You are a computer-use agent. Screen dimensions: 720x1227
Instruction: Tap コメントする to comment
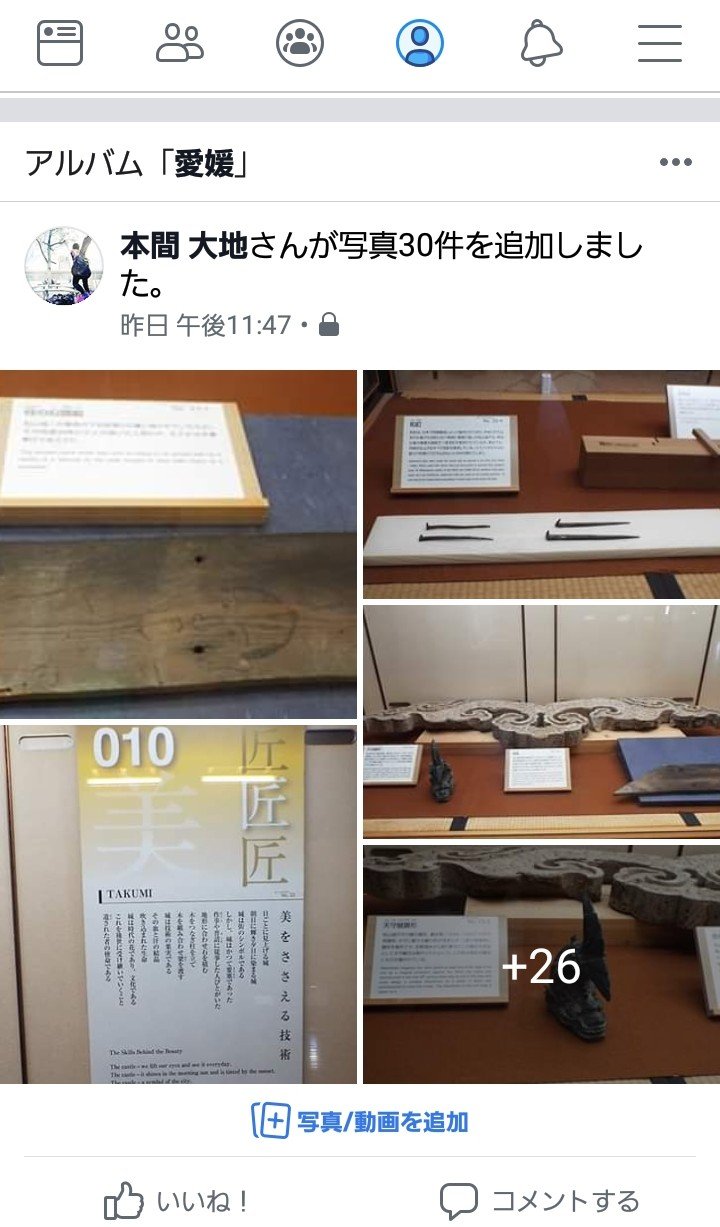point(540,1200)
